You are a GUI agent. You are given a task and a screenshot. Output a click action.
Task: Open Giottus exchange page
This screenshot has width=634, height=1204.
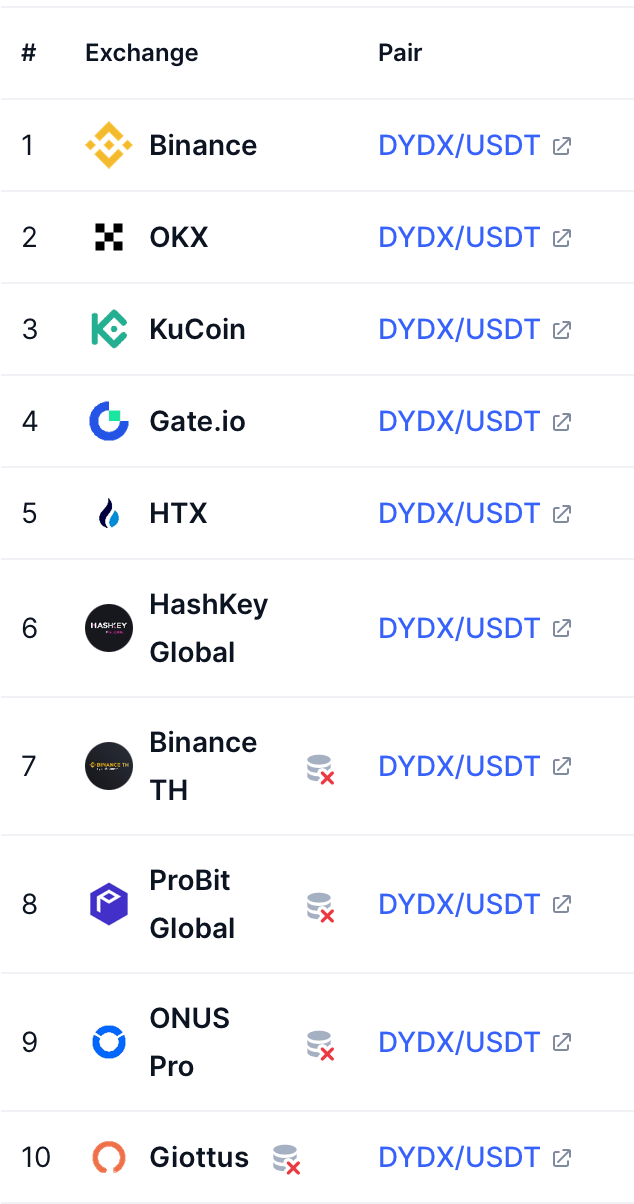(198, 1158)
